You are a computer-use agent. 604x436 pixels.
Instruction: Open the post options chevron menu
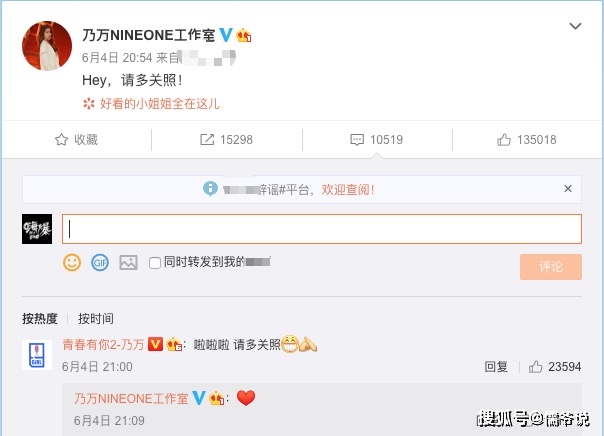[575, 26]
